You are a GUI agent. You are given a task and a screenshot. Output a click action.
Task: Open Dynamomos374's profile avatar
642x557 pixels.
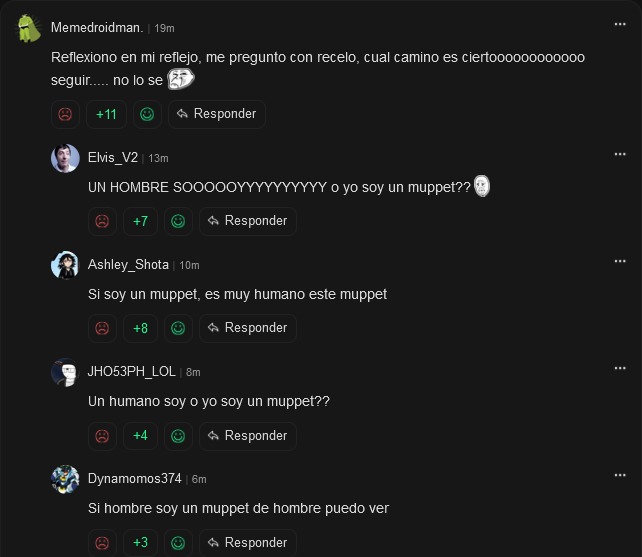65,479
